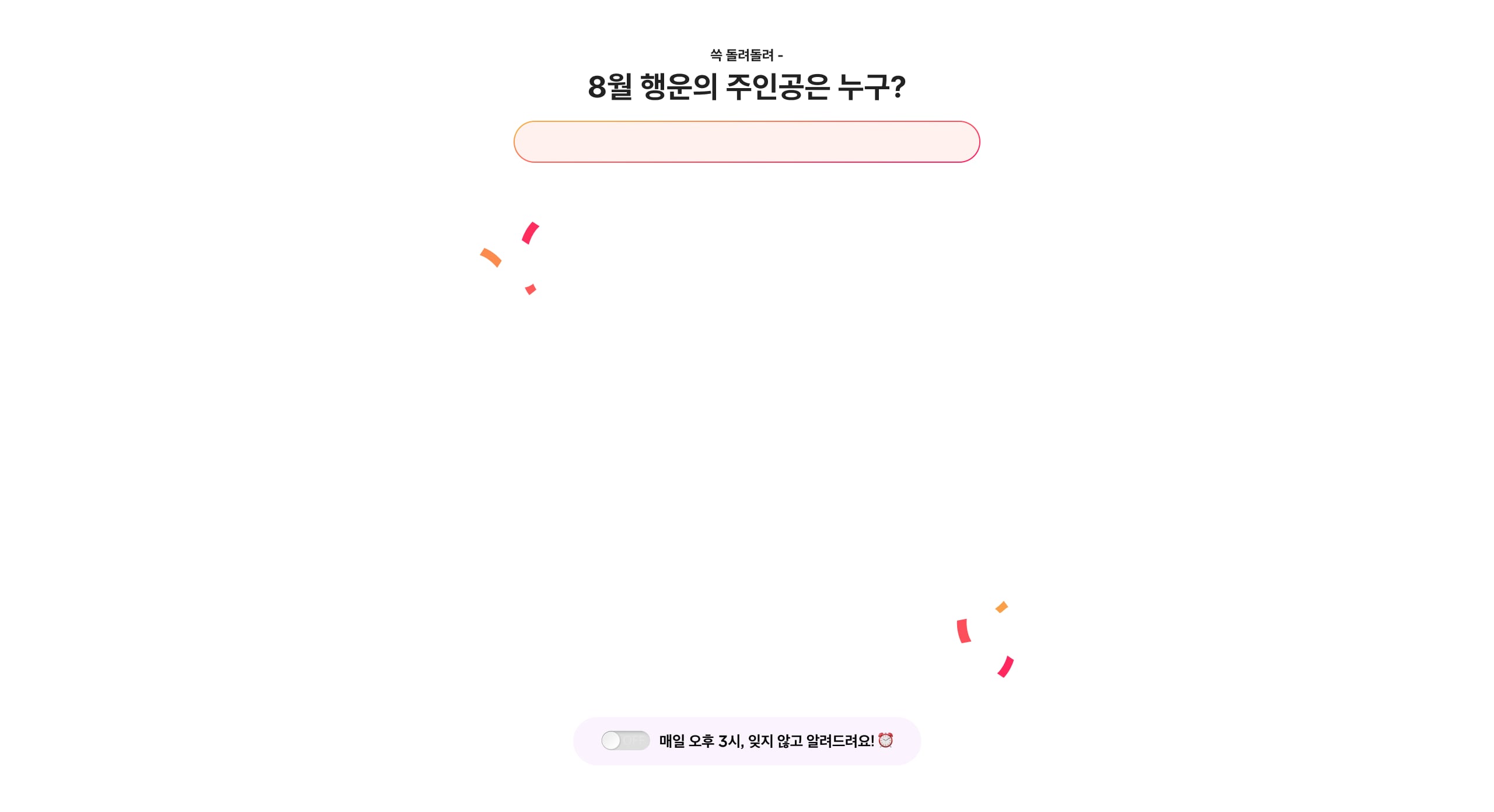Enable the daily 3 PM reminder toggle
Image resolution: width=1494 pixels, height=812 pixels.
(625, 740)
